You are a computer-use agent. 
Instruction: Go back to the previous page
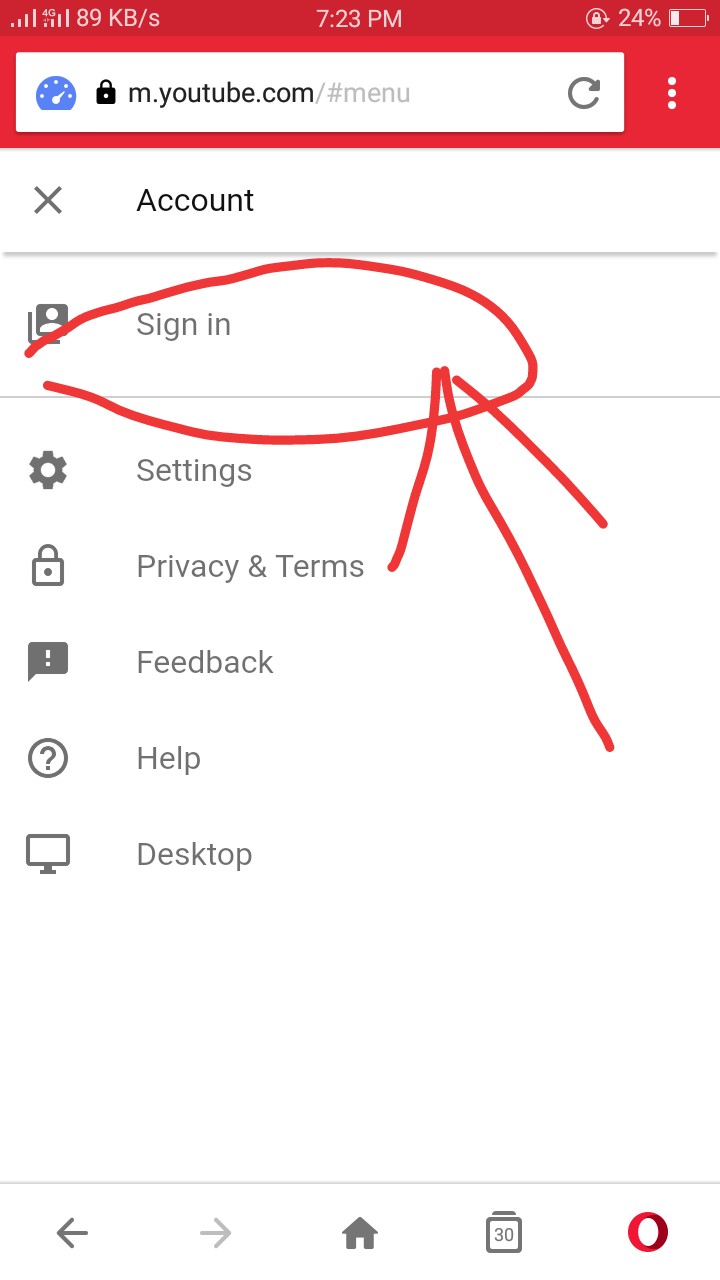(x=72, y=1233)
